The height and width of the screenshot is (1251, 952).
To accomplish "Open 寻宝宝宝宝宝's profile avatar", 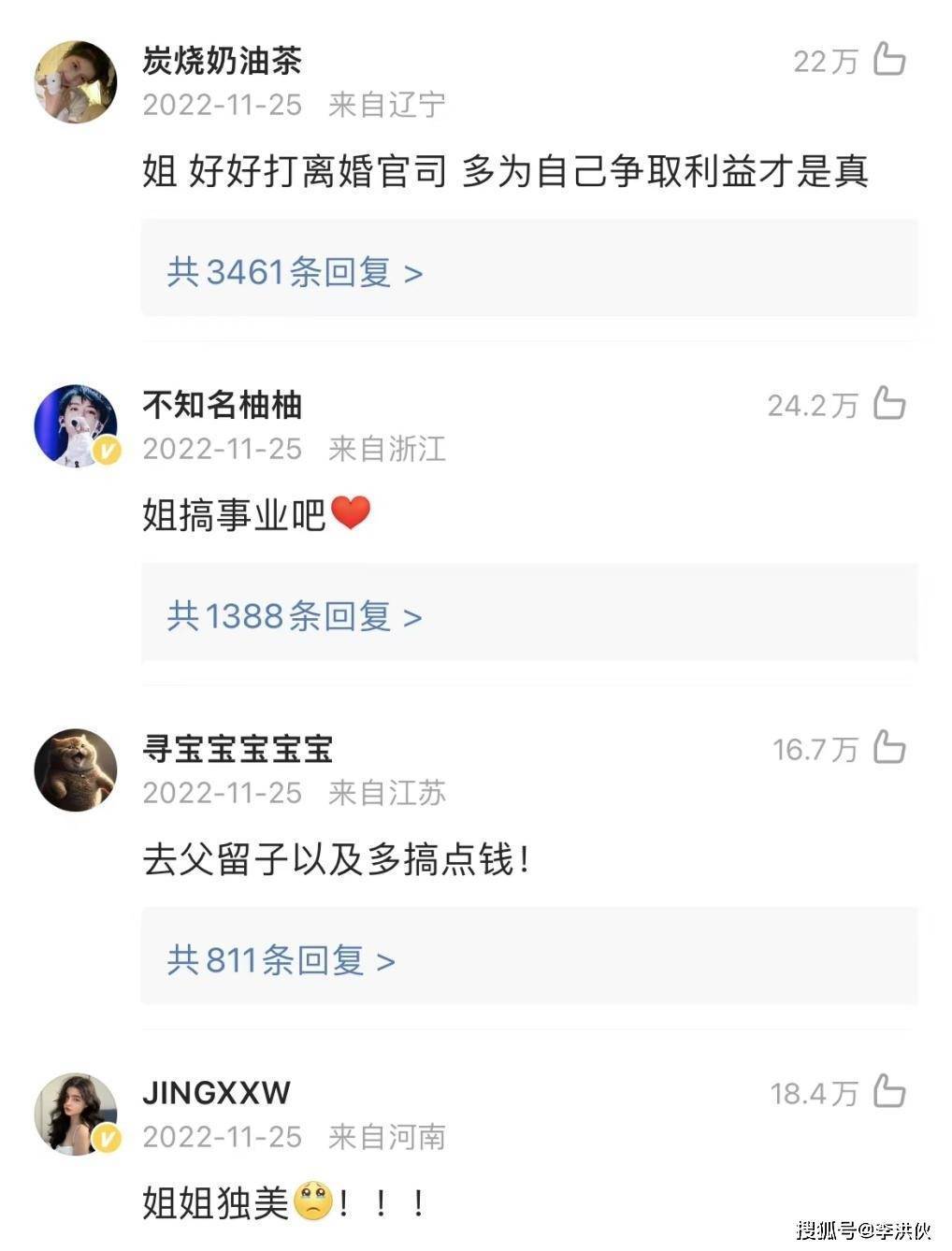I will click(x=76, y=769).
